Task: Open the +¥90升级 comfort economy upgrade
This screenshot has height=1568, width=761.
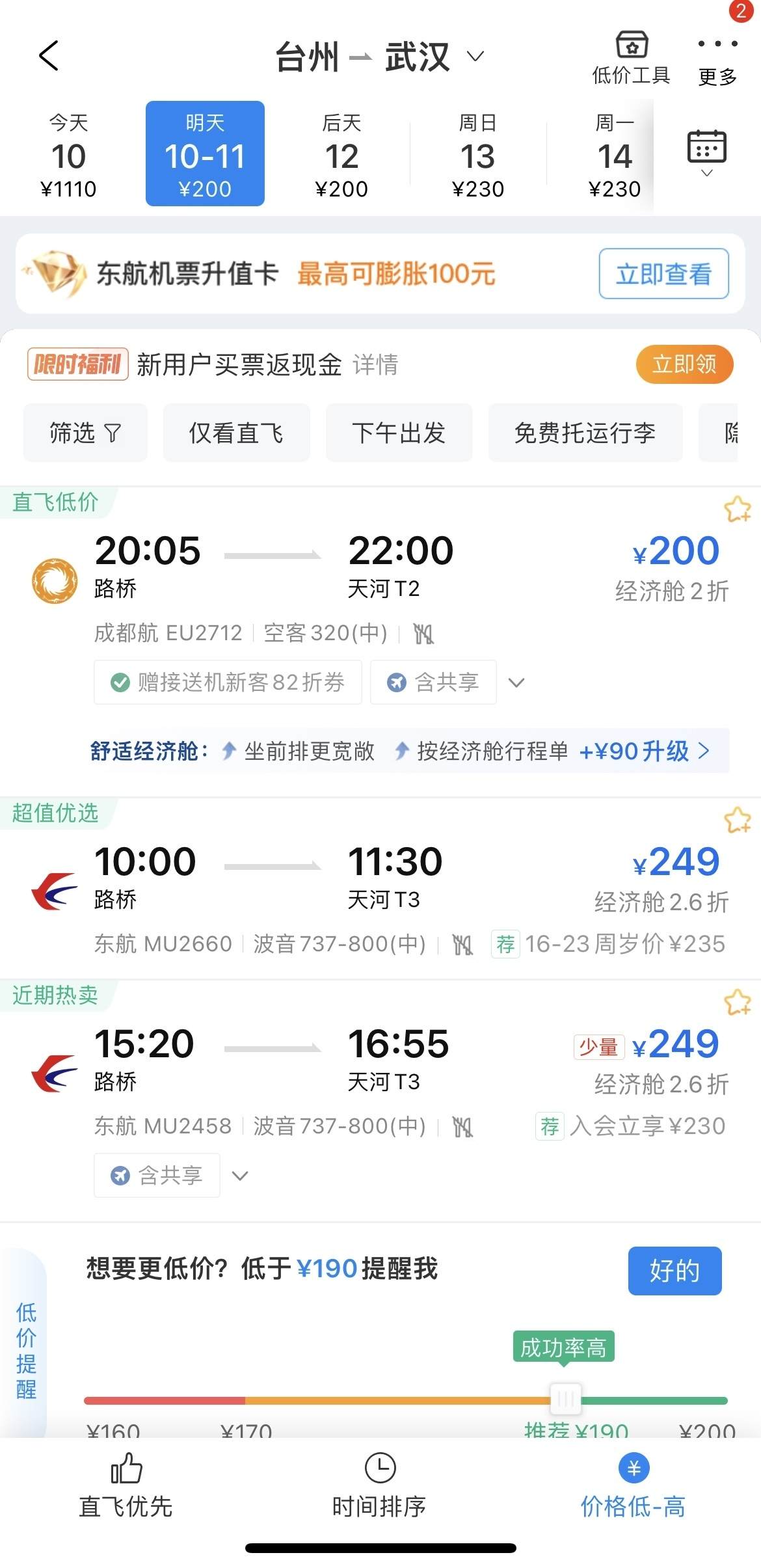Action: 644,751
